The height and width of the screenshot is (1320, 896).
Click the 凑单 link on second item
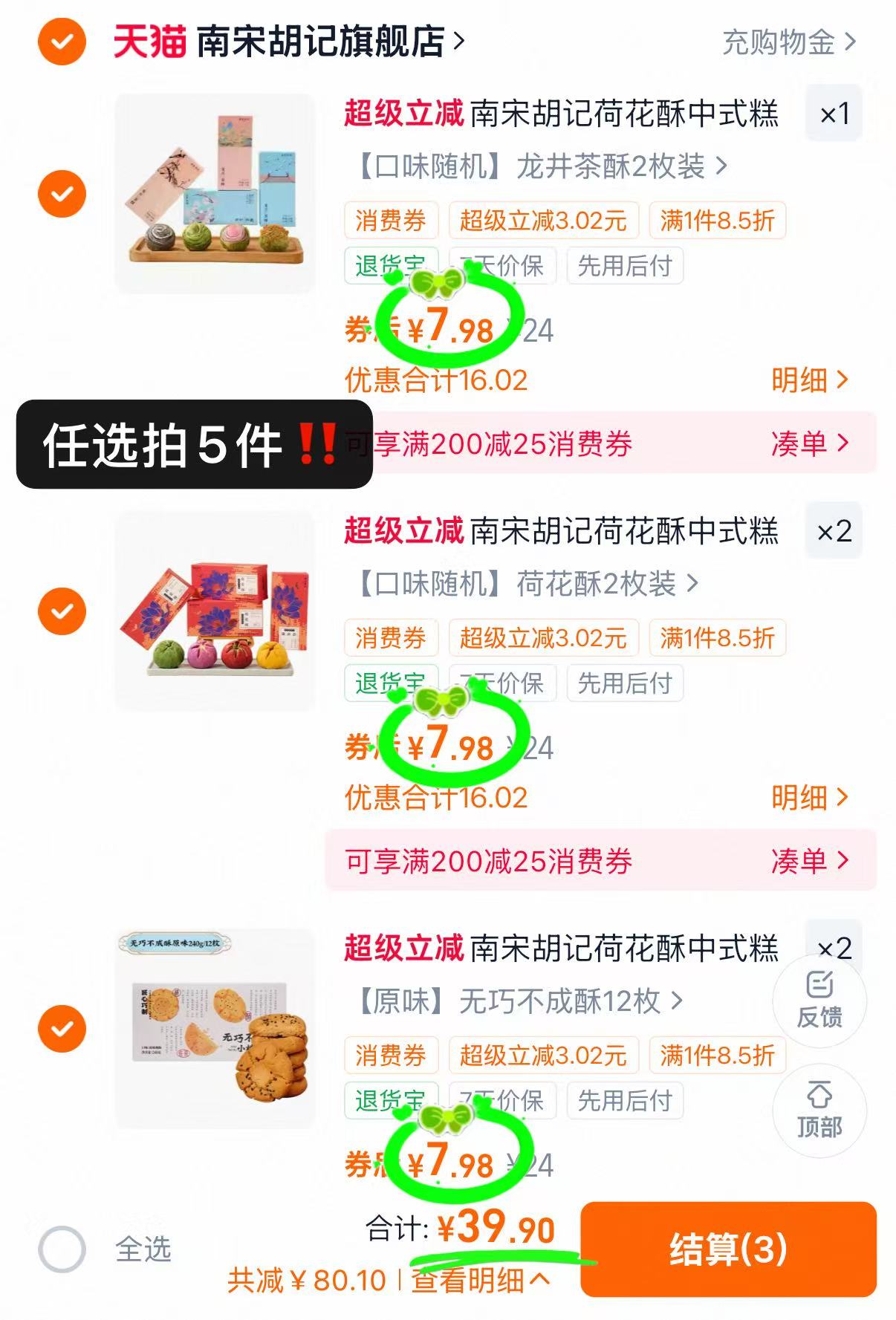click(808, 862)
